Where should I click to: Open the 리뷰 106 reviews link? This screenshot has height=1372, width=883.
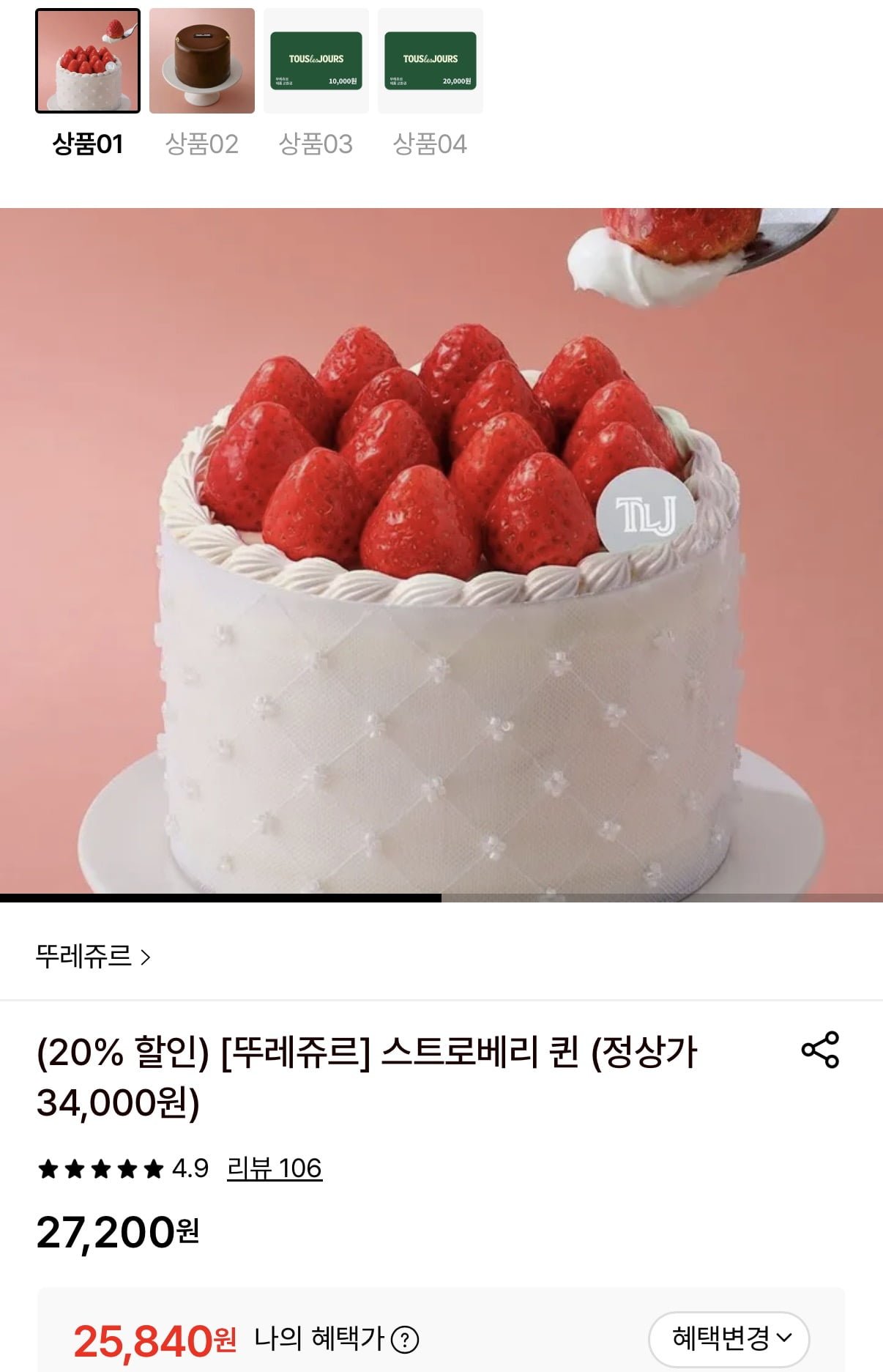coord(274,1168)
